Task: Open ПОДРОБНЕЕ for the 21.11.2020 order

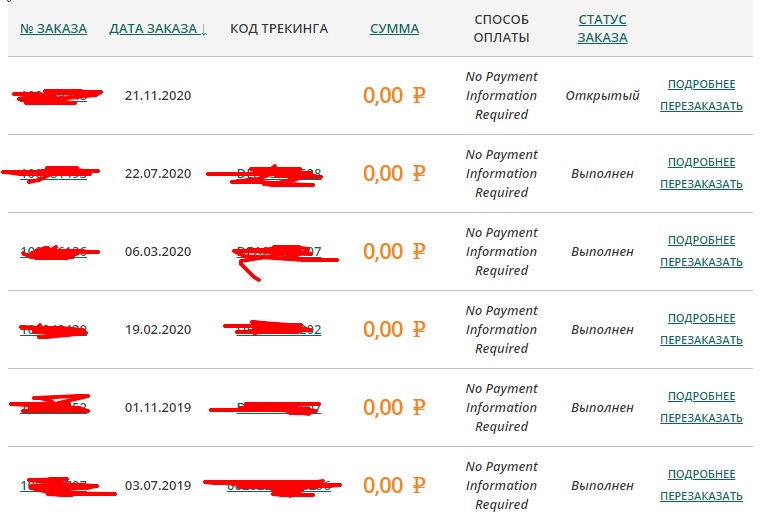Action: click(x=701, y=84)
